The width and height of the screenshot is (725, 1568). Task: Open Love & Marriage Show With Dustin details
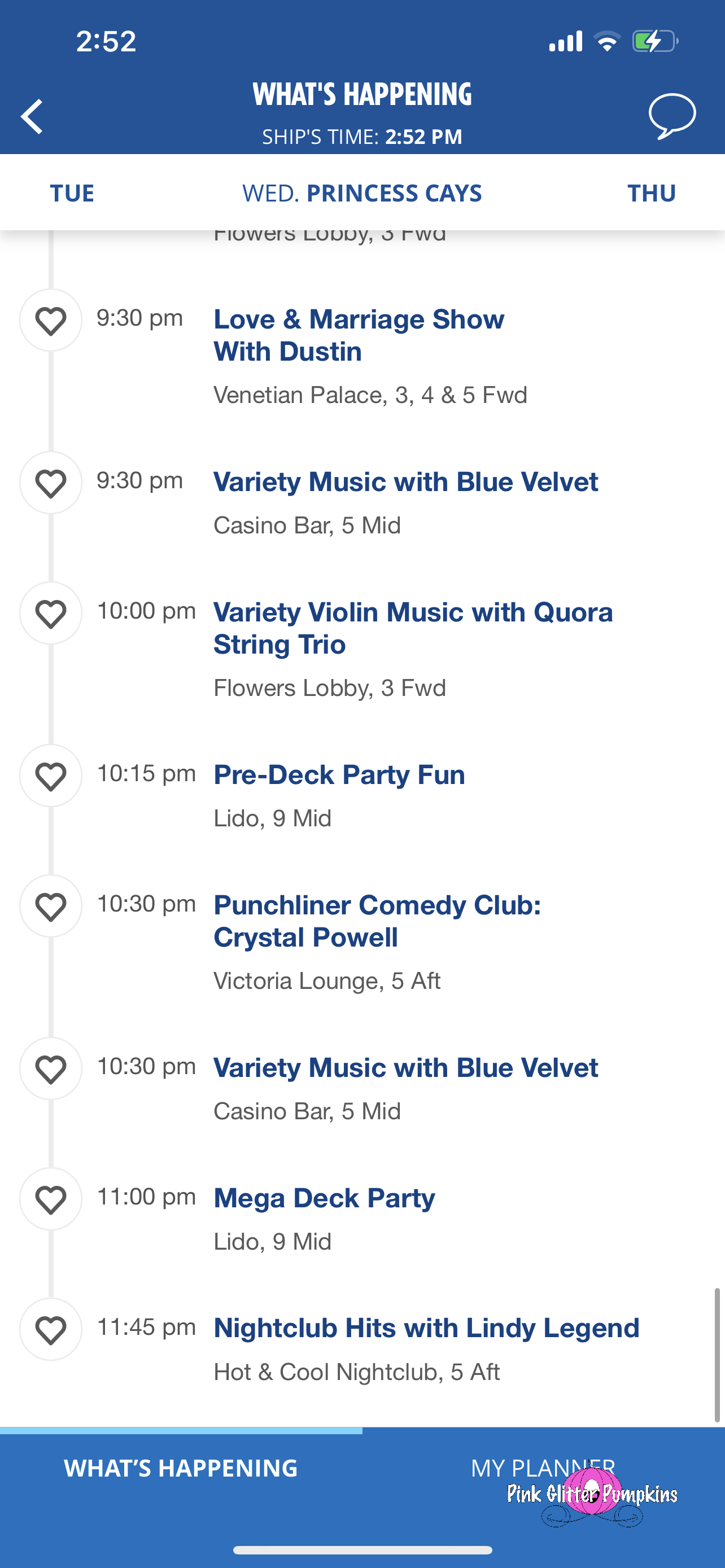point(359,335)
